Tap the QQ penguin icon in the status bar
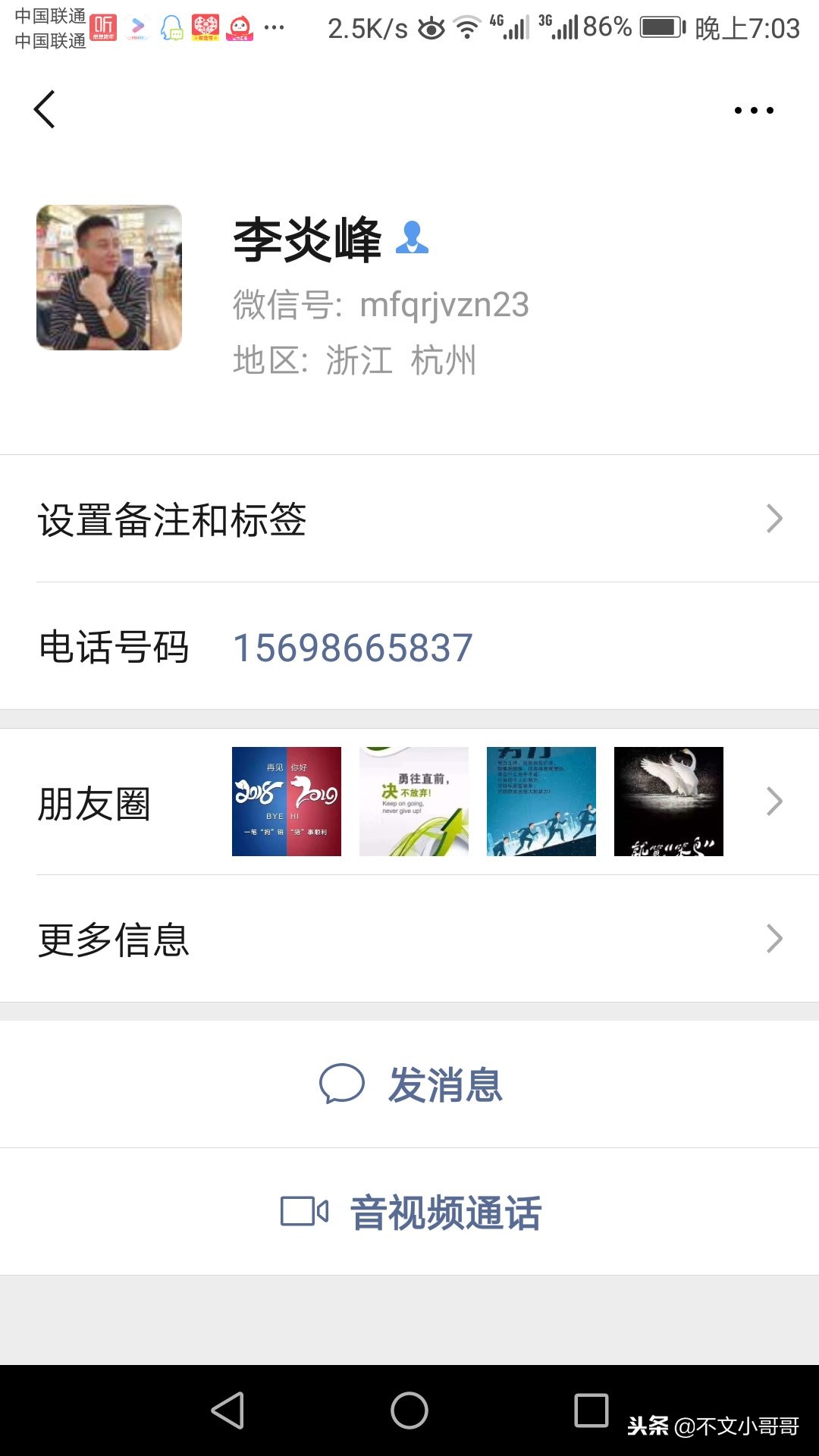The width and height of the screenshot is (819, 1456). click(x=172, y=25)
